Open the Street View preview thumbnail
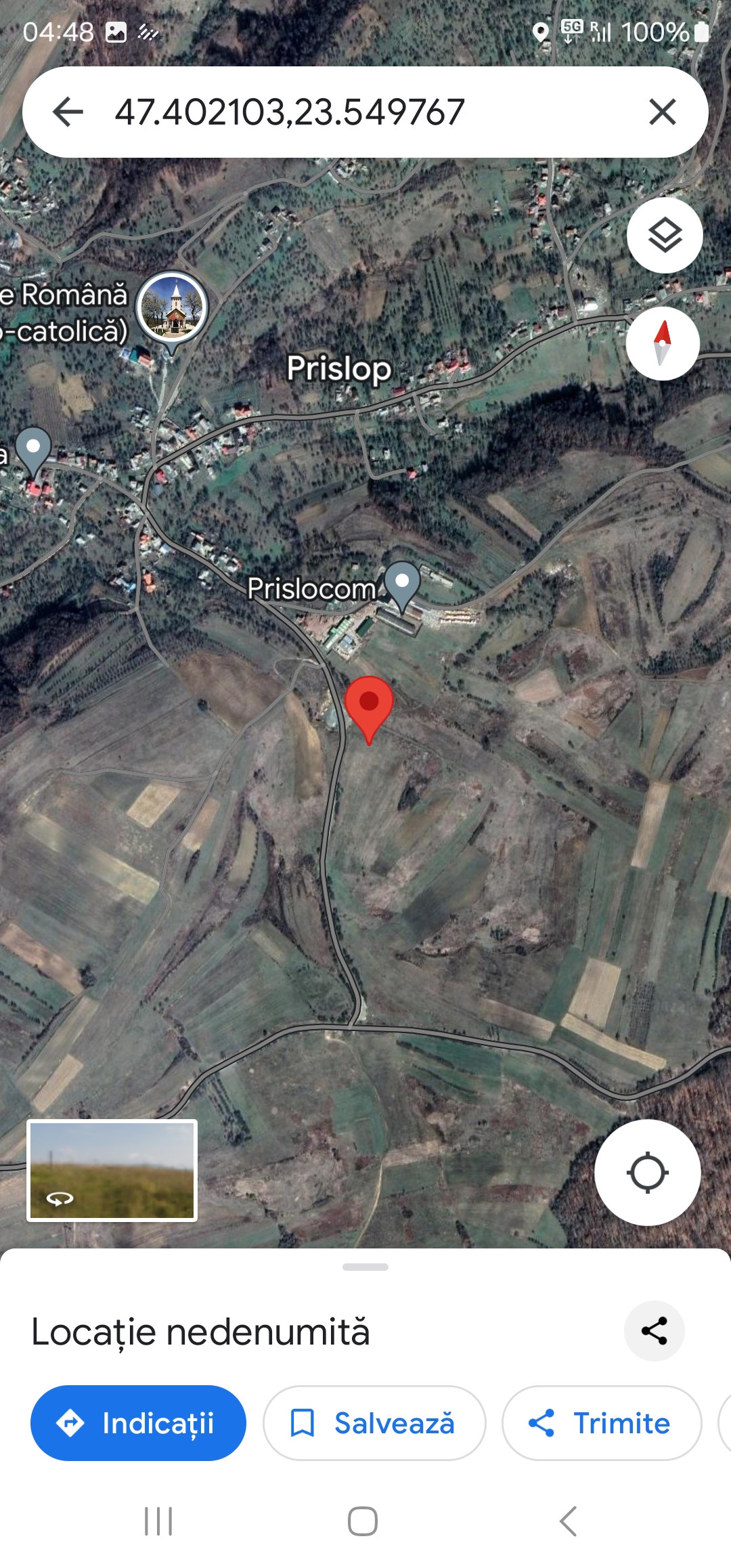 [112, 1171]
